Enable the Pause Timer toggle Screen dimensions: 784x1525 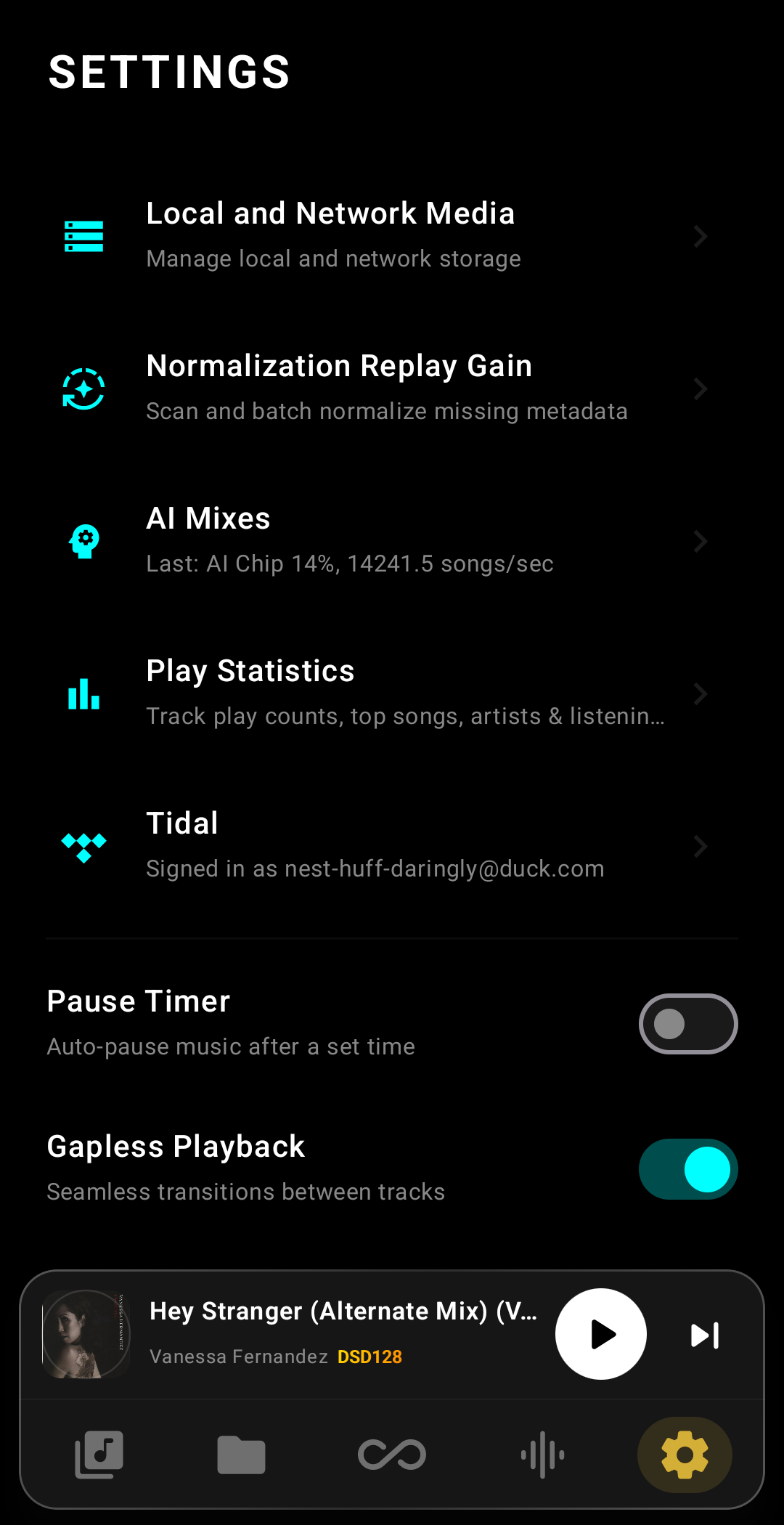pyautogui.click(x=687, y=1024)
